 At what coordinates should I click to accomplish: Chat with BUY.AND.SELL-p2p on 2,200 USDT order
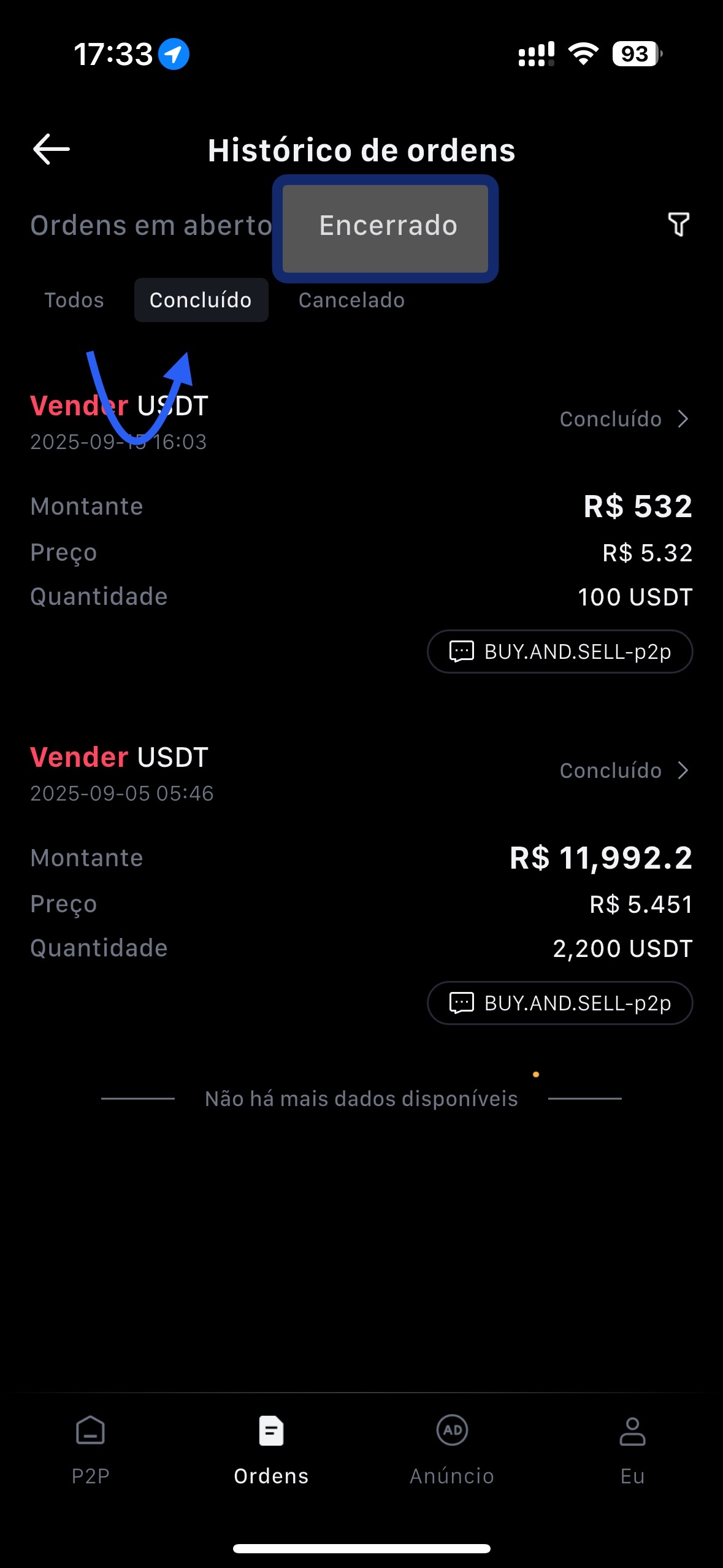pos(560,1003)
